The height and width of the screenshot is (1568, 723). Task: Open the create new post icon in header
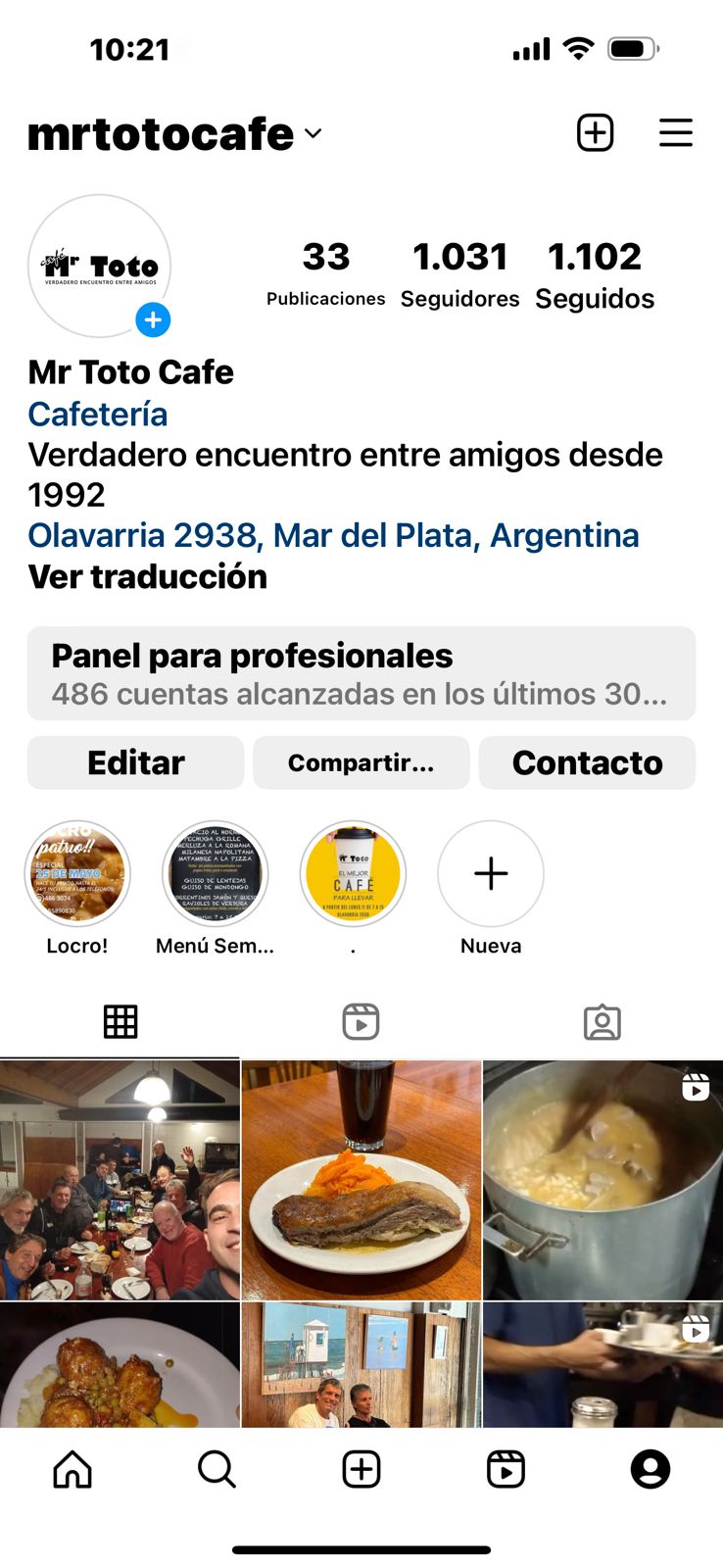coord(595,133)
